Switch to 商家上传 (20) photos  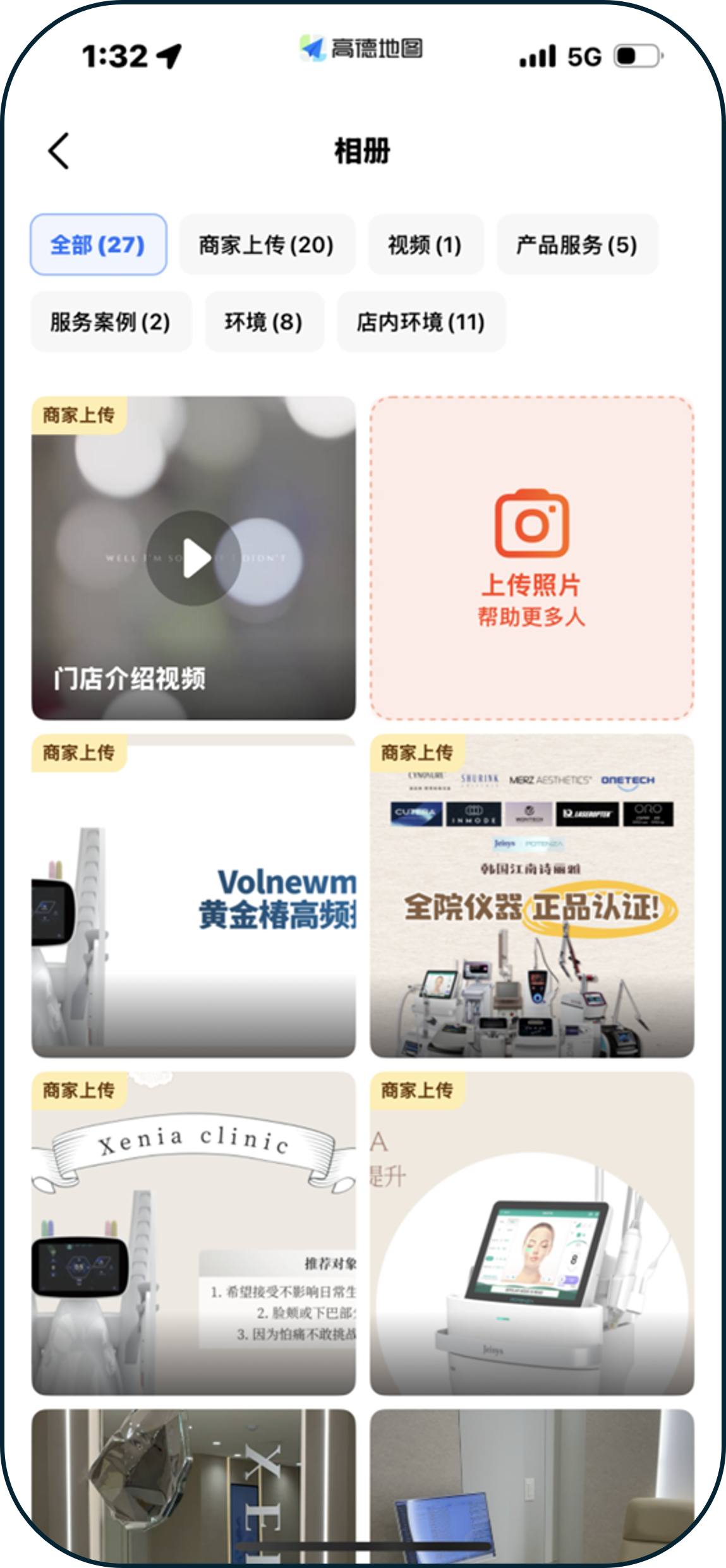coord(266,244)
